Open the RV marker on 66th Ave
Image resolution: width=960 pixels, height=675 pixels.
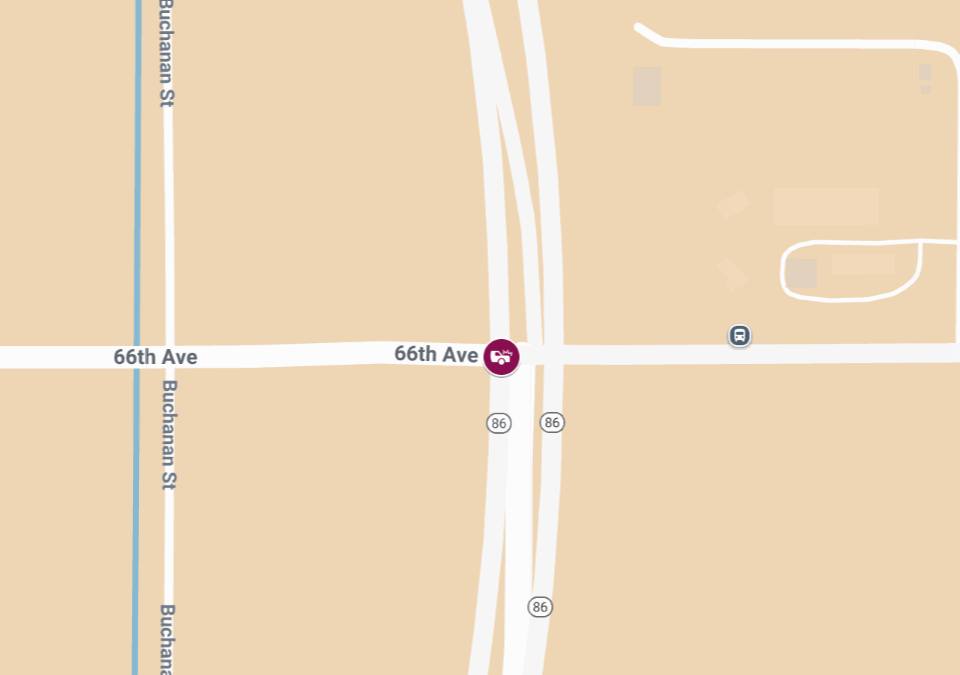(x=501, y=356)
